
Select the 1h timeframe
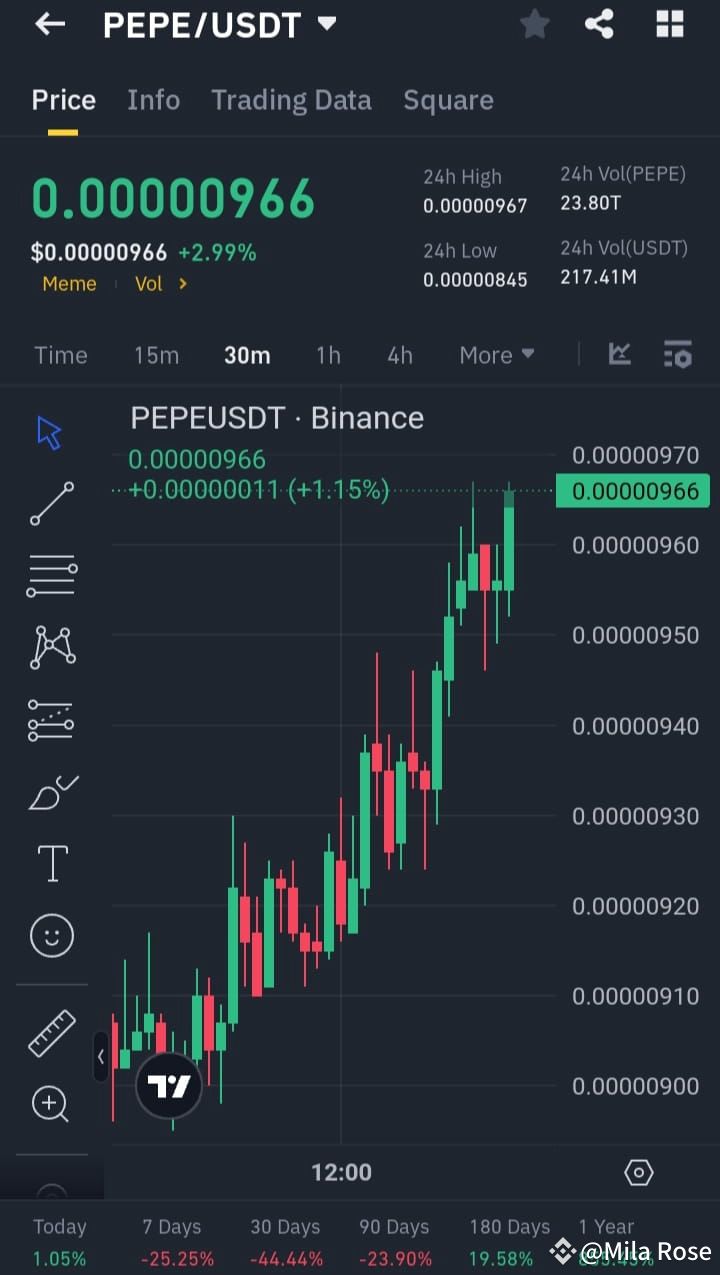(x=328, y=354)
